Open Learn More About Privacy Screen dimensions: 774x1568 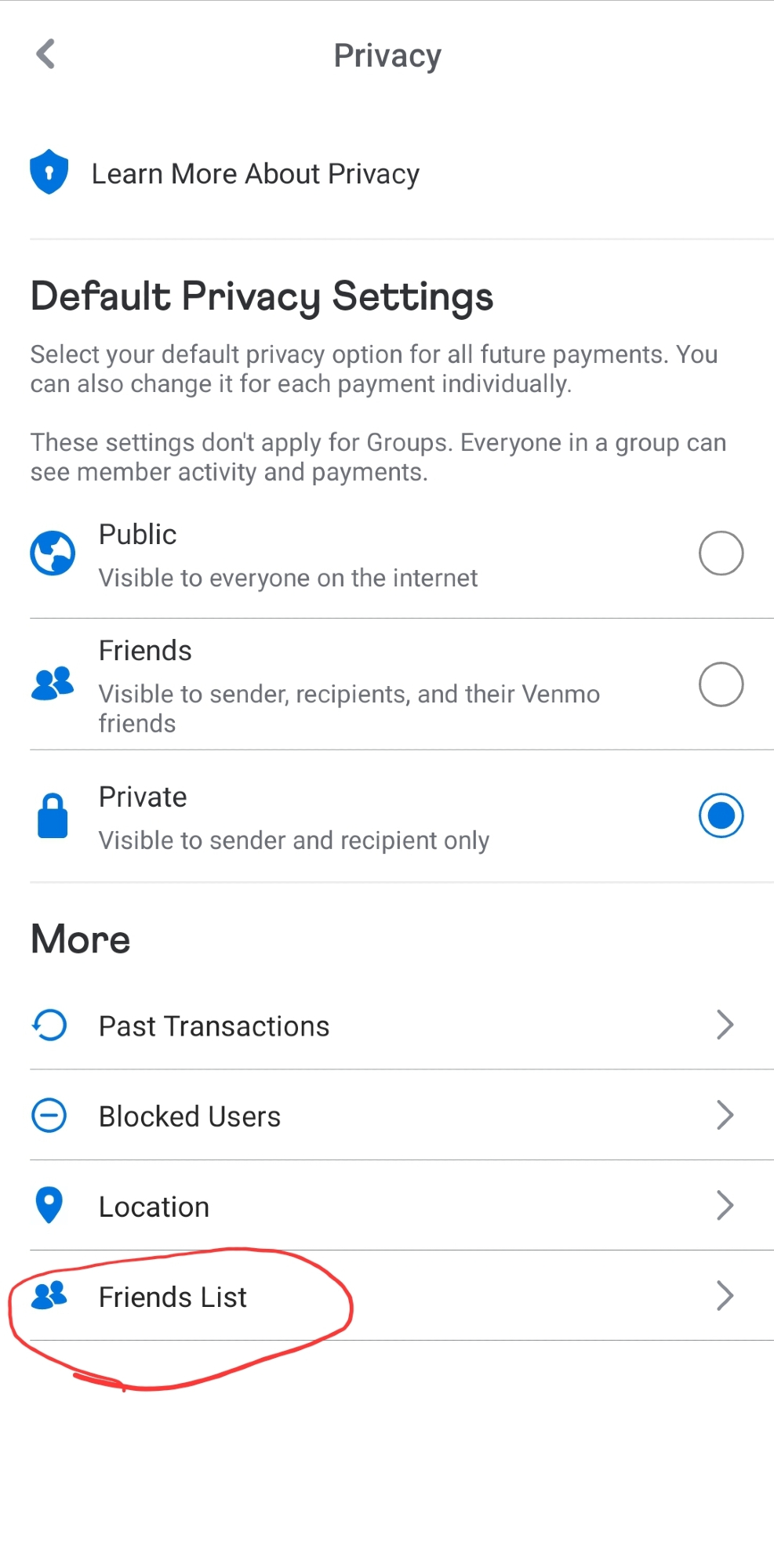click(255, 174)
